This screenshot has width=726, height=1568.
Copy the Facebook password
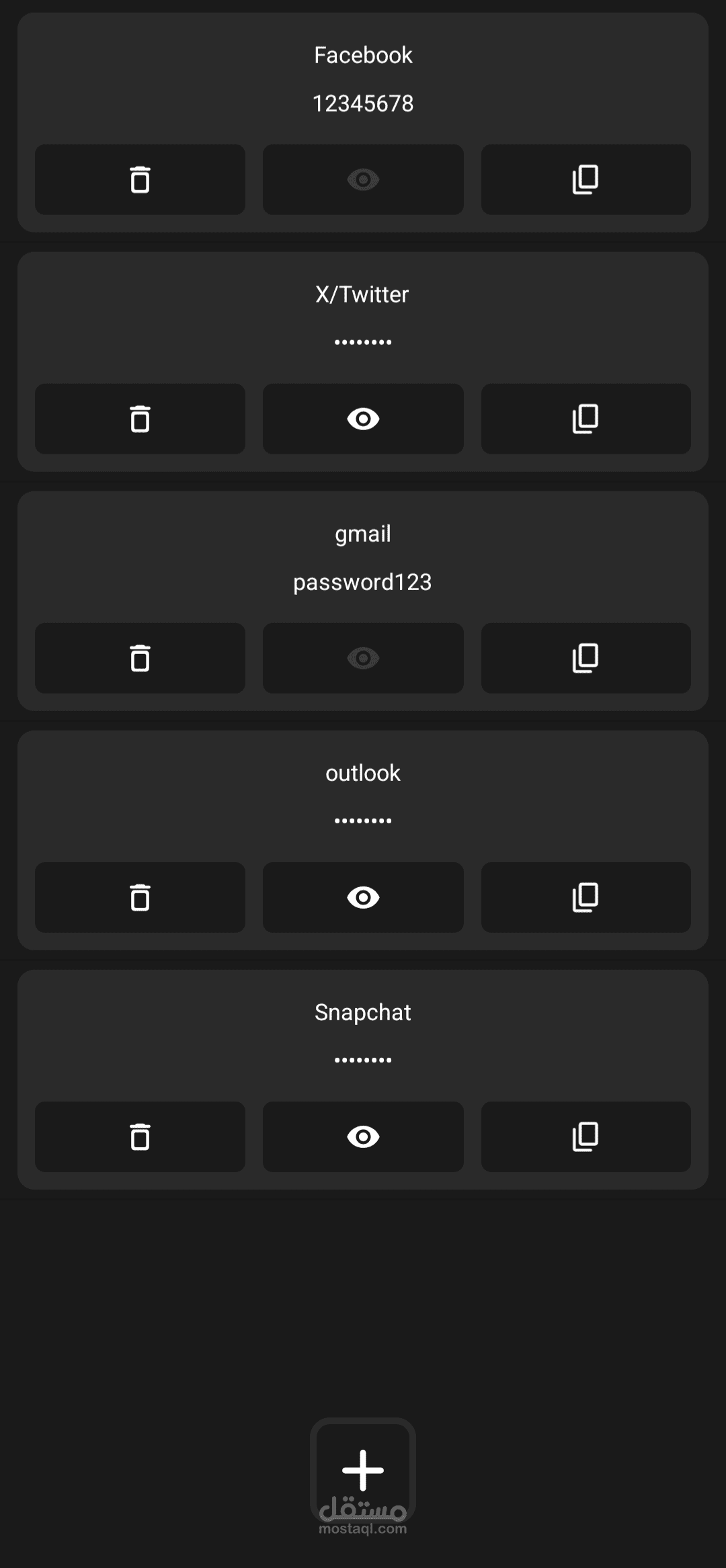click(586, 179)
